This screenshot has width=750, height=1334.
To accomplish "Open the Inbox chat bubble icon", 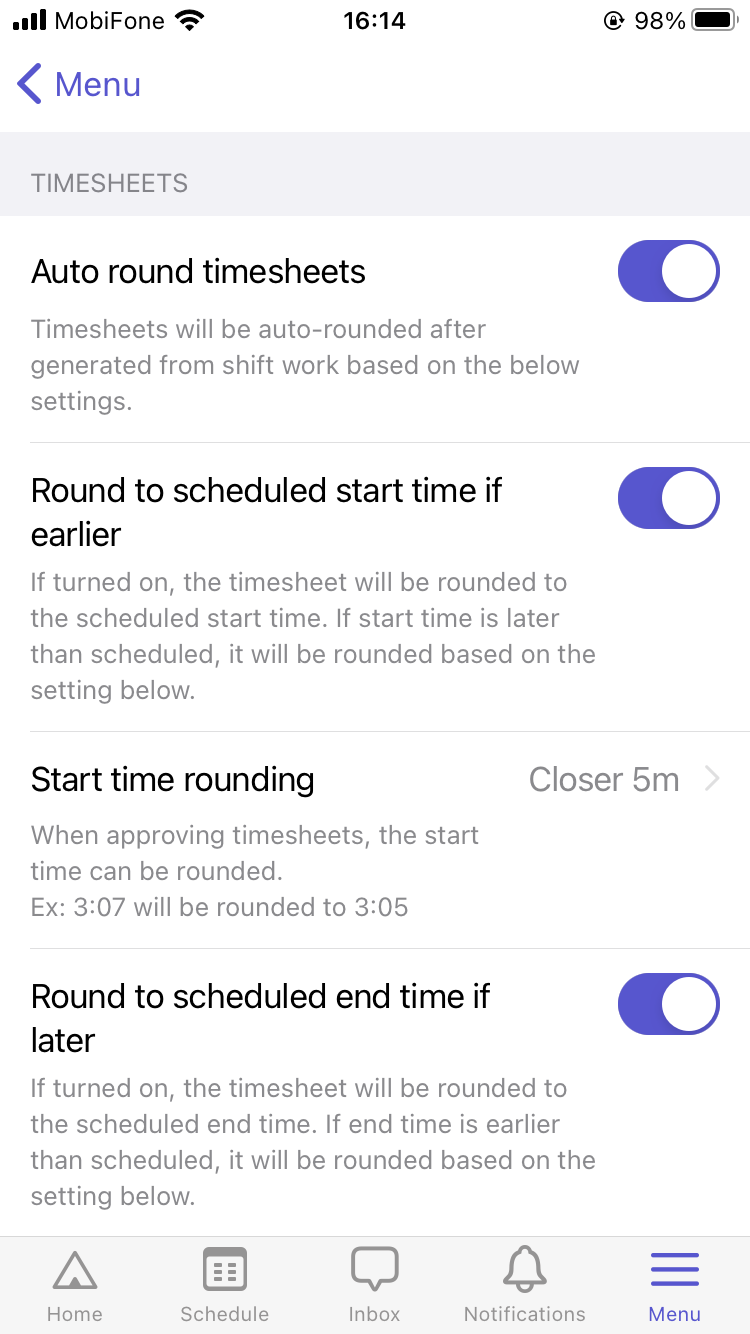I will pyautogui.click(x=374, y=1267).
